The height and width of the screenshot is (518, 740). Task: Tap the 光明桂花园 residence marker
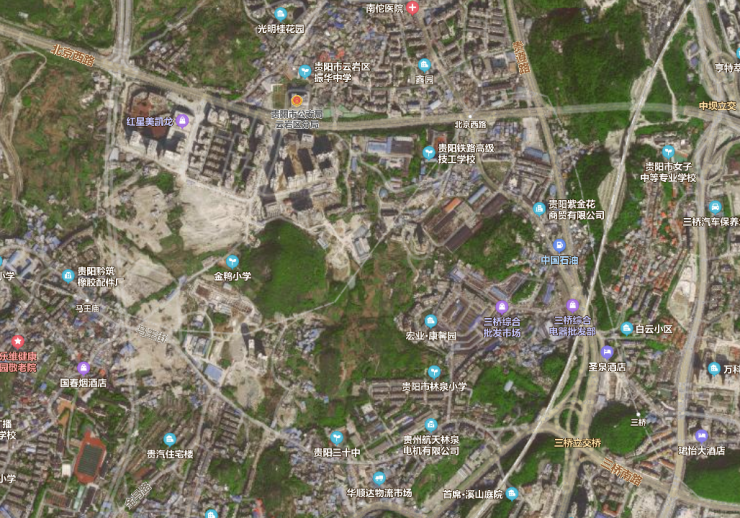click(x=280, y=14)
